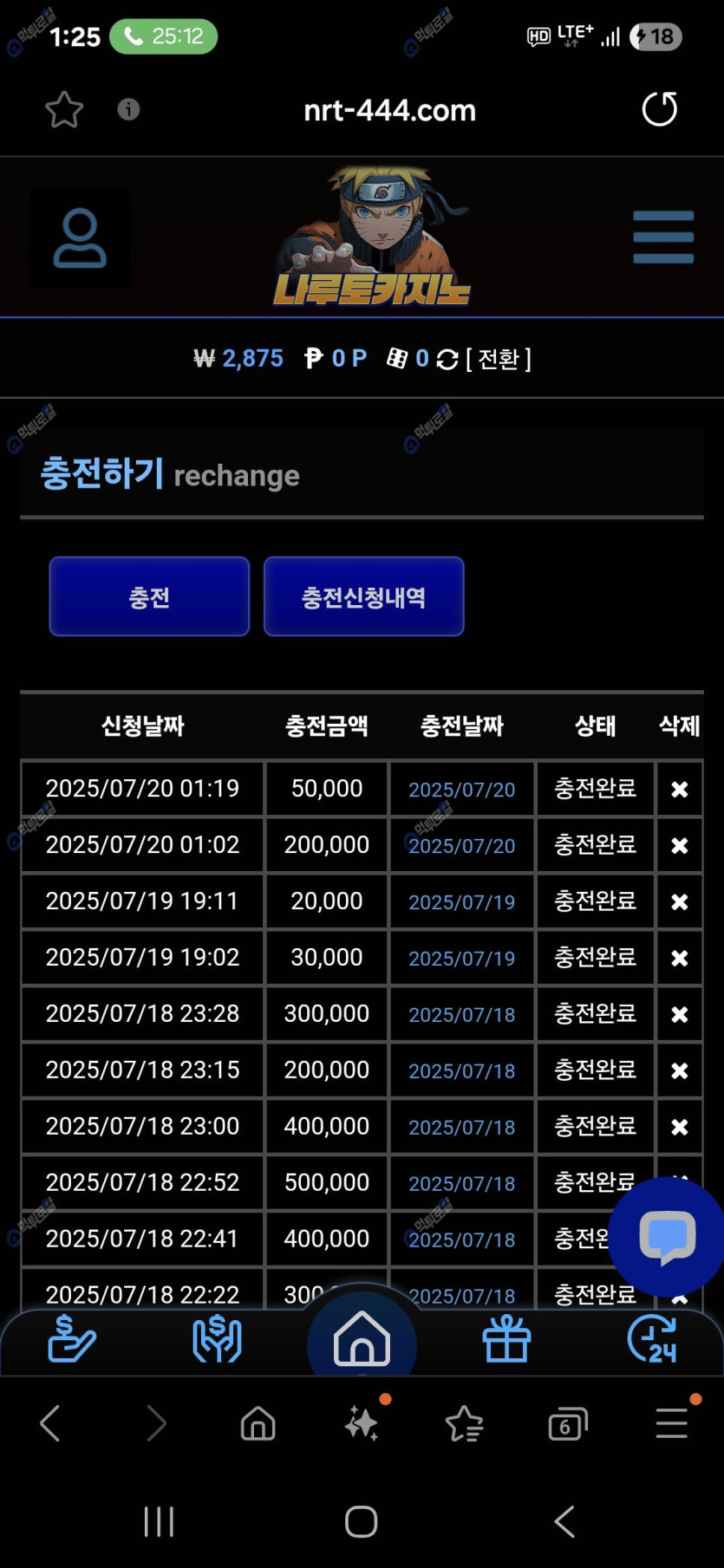Open the user profile icon
Screen dimensions: 724x1568
pyautogui.click(x=80, y=237)
